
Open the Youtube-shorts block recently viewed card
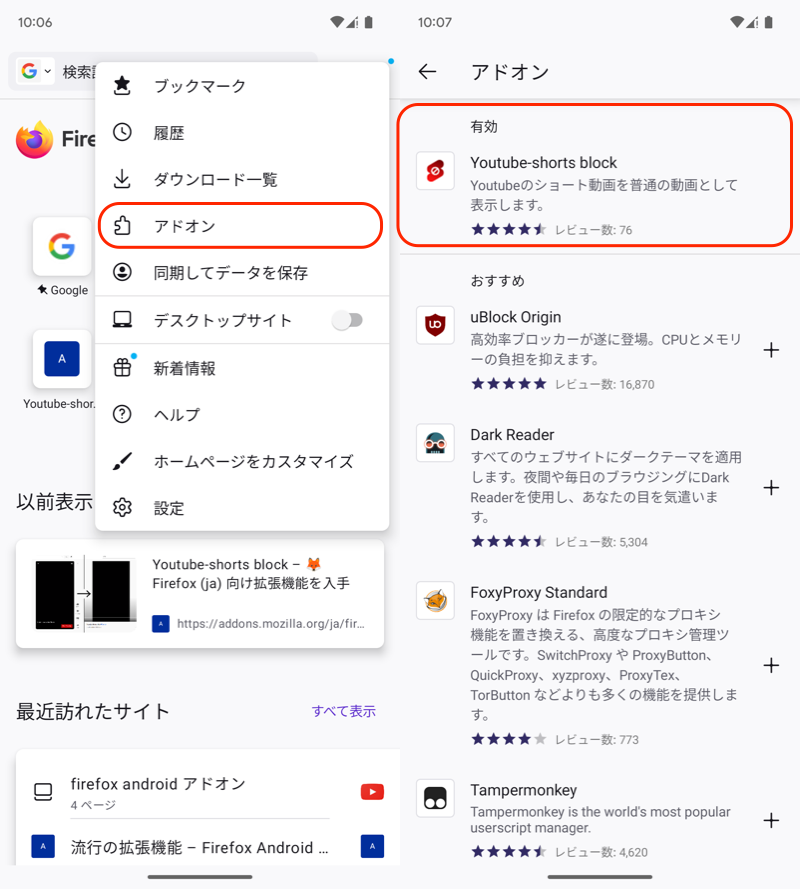[200, 593]
